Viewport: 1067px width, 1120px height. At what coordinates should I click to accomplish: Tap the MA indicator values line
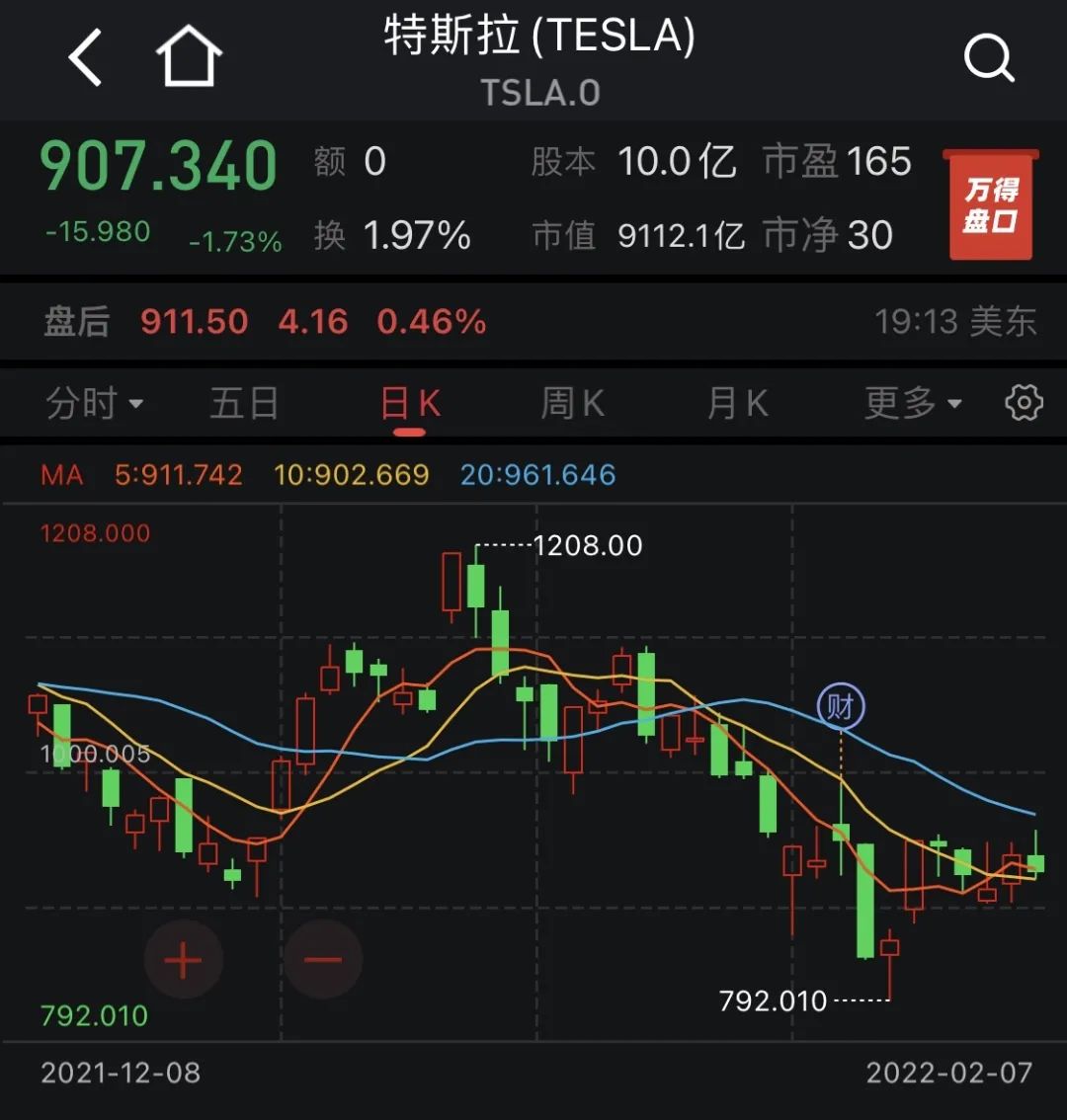coord(328,475)
